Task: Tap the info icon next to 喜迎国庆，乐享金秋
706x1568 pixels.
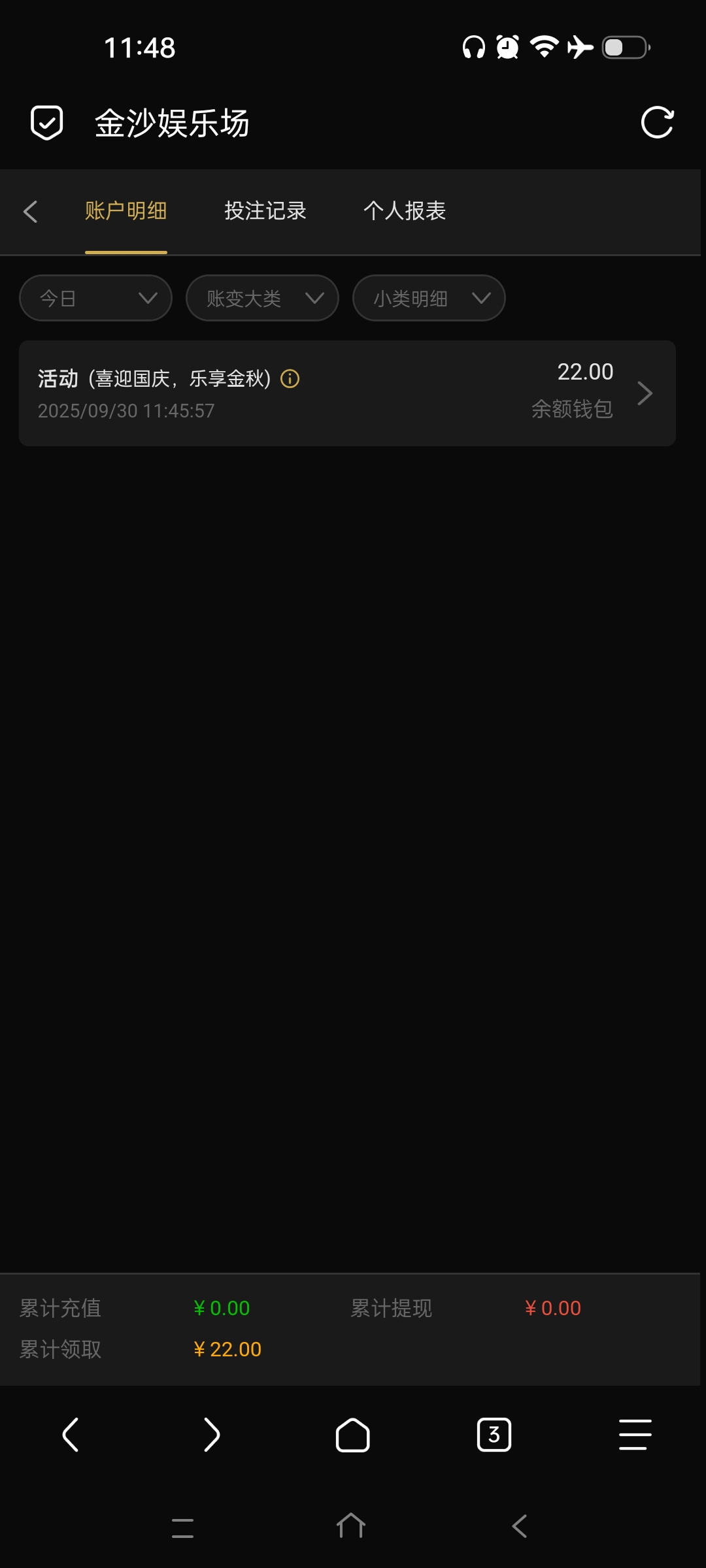Action: tap(290, 379)
